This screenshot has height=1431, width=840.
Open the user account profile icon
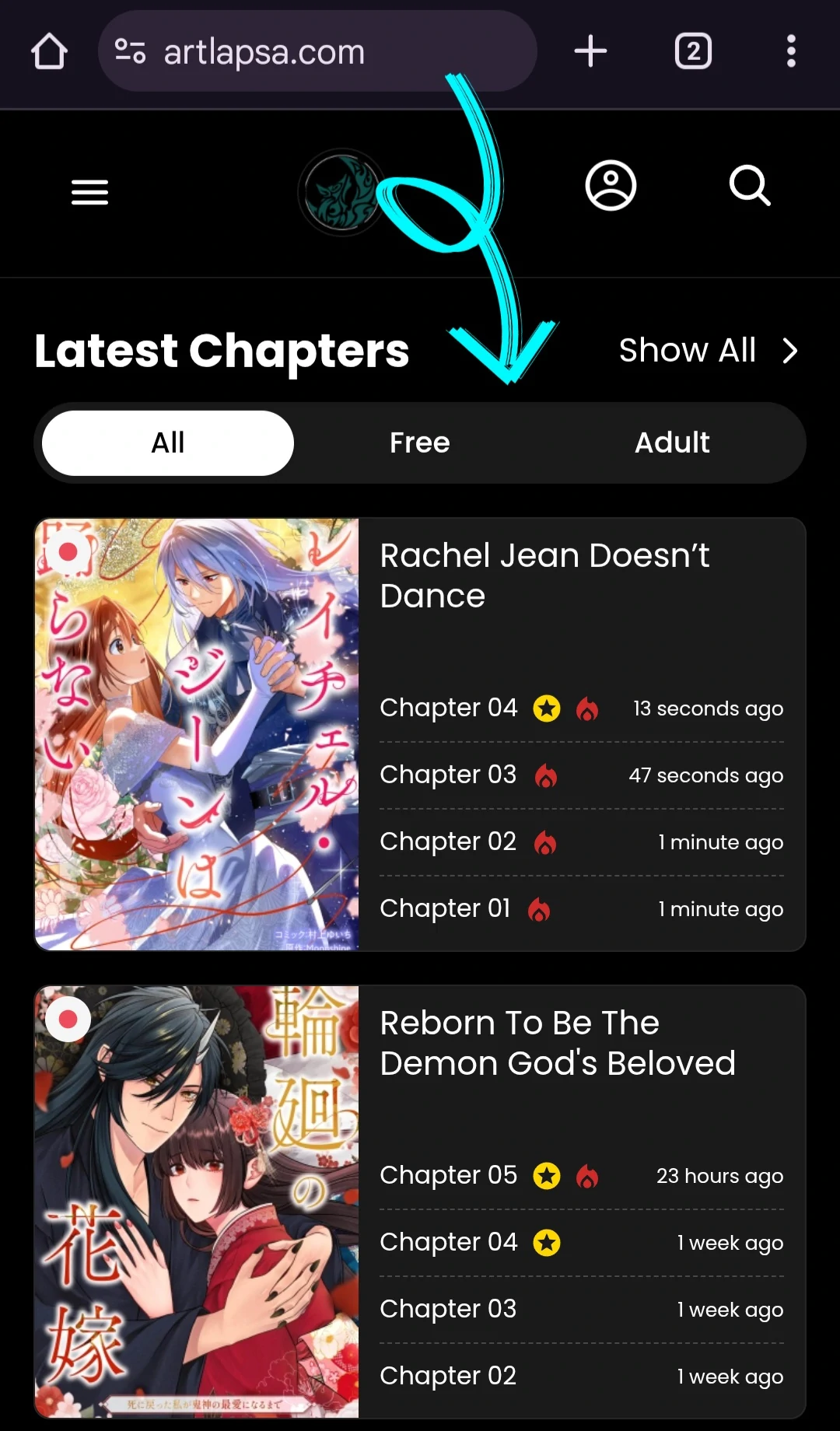611,186
